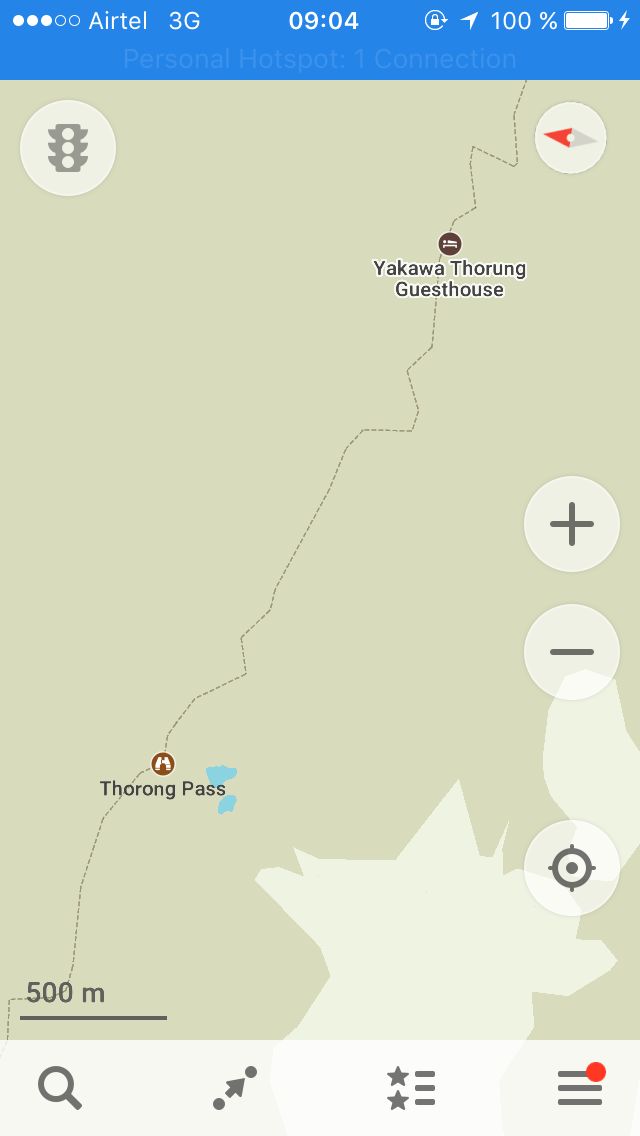Open the main menu with red badge
Viewport: 640px width, 1136px height.
tap(581, 1087)
